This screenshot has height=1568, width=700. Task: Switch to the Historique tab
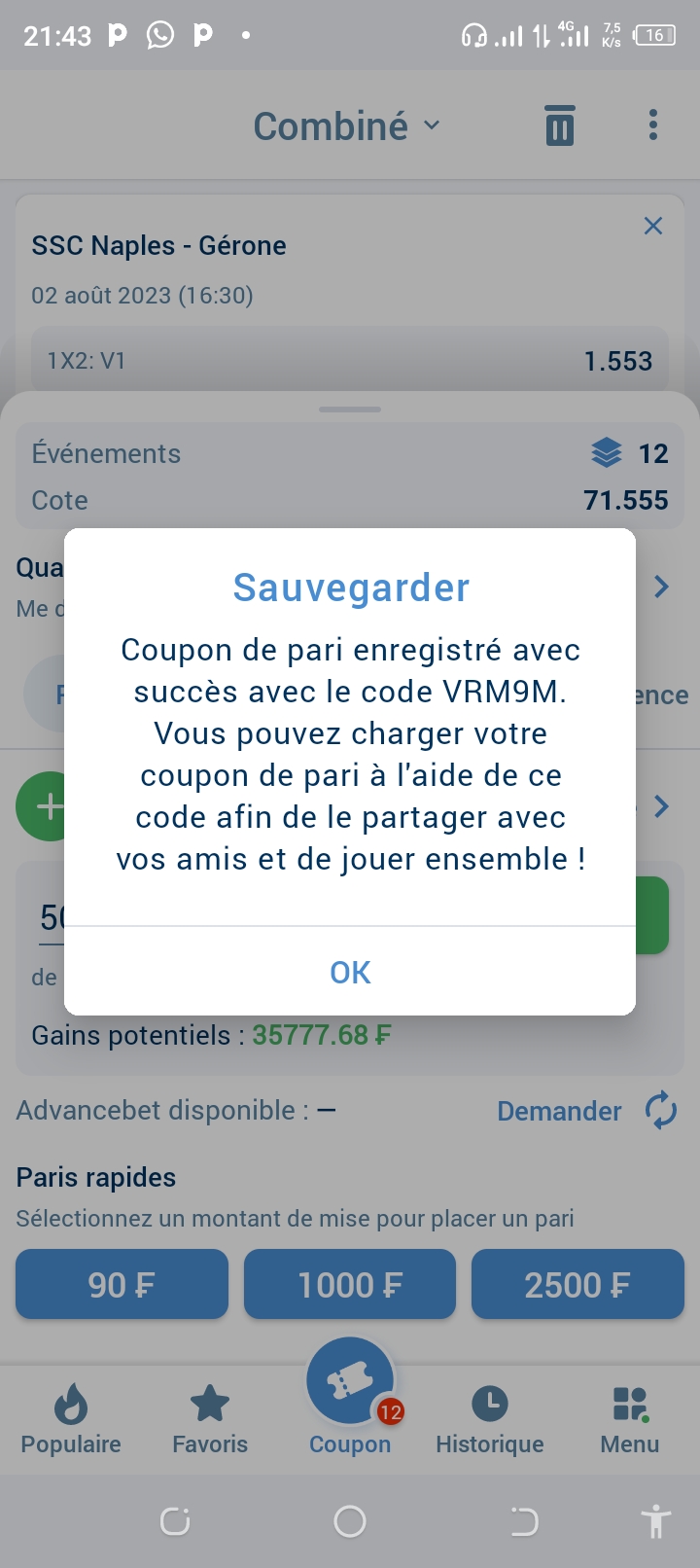[490, 1419]
